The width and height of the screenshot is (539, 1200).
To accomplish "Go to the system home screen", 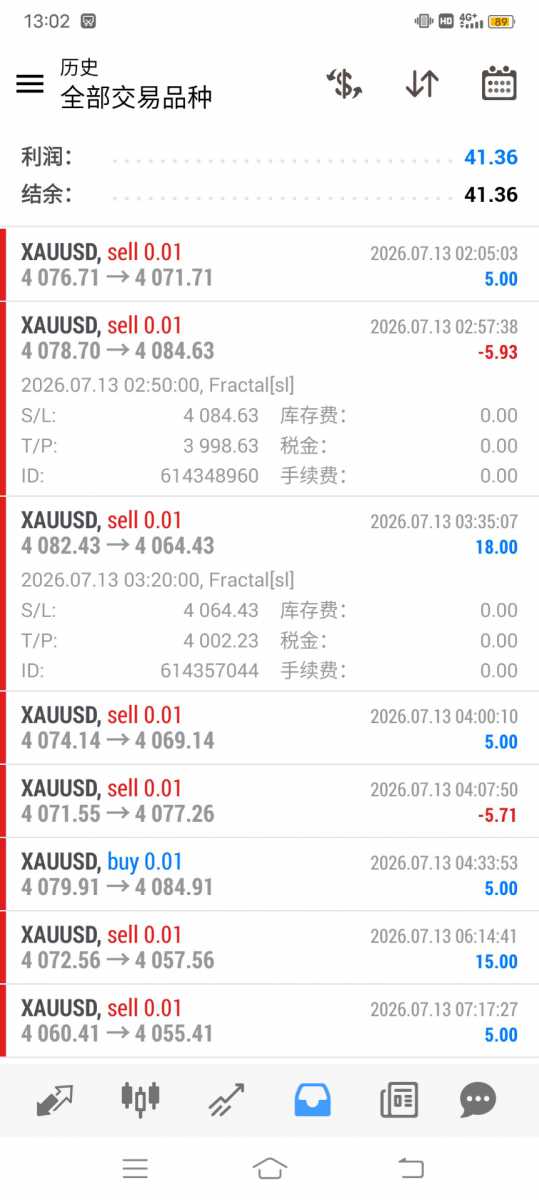I will 269,1168.
